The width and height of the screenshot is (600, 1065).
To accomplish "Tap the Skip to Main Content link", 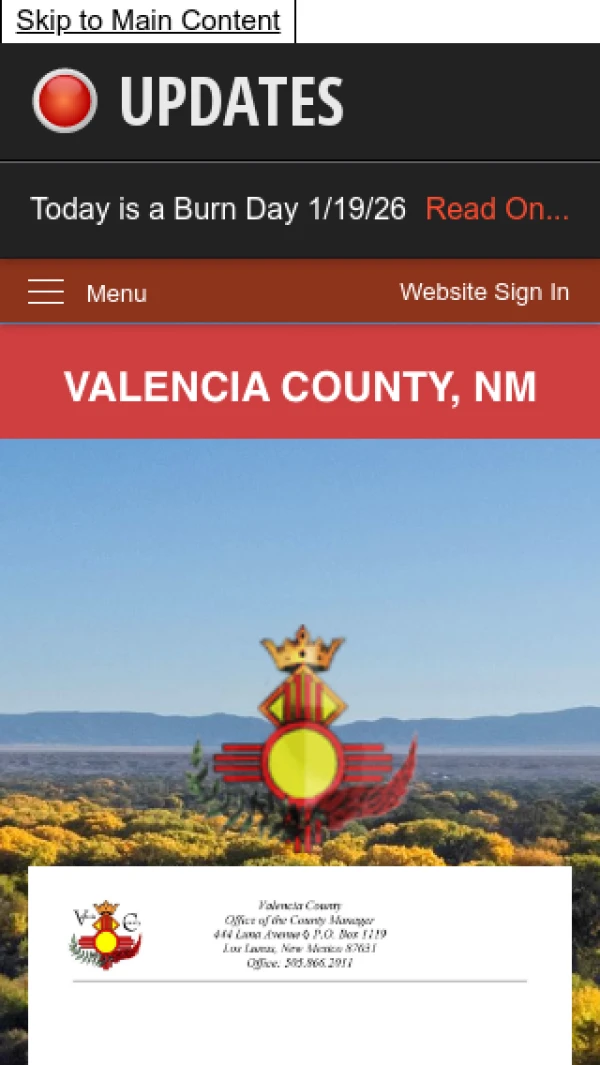I will 148,21.
